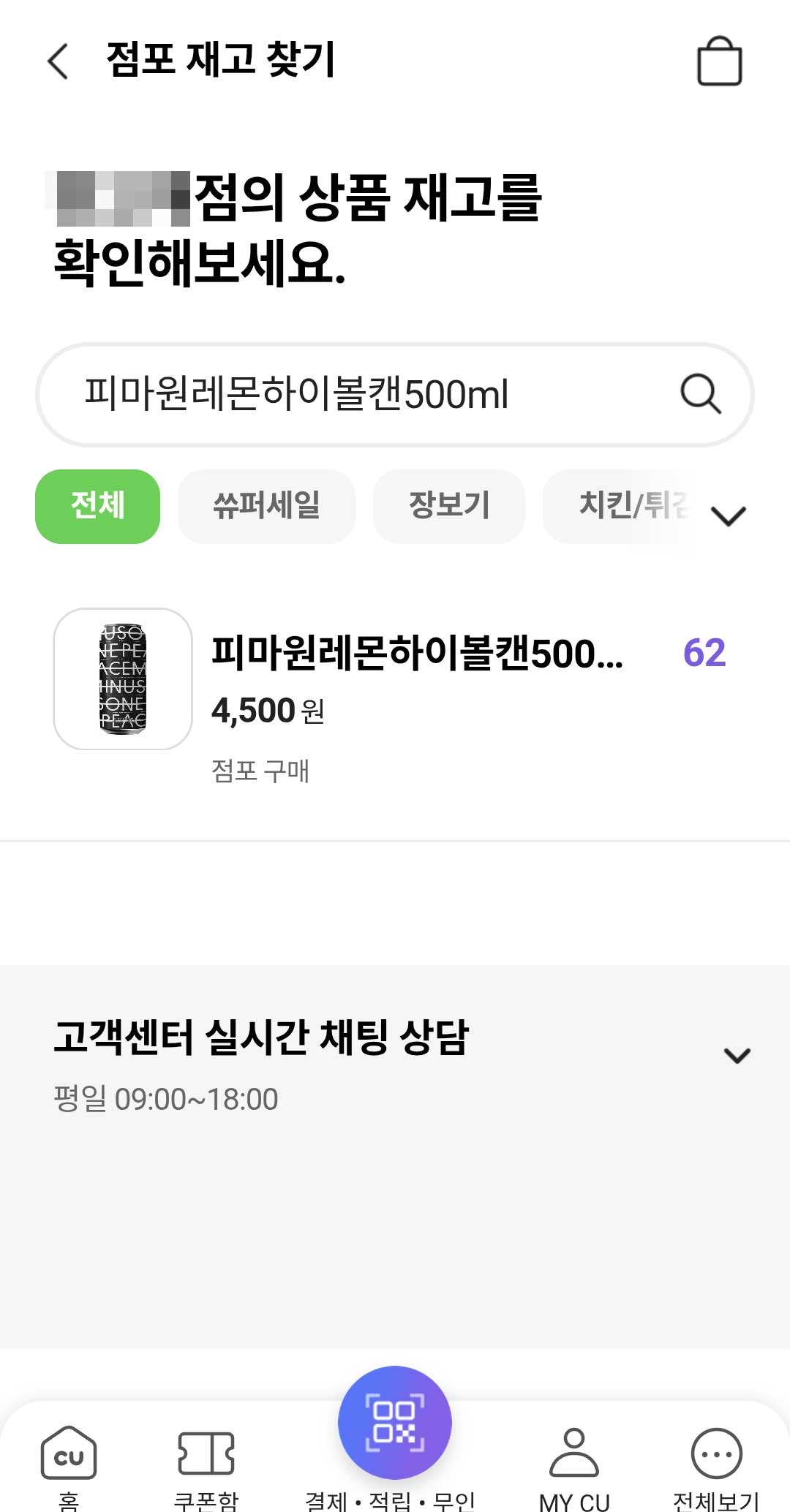Select the 전체 filter chip
The width and height of the screenshot is (790, 1512).
tap(97, 506)
